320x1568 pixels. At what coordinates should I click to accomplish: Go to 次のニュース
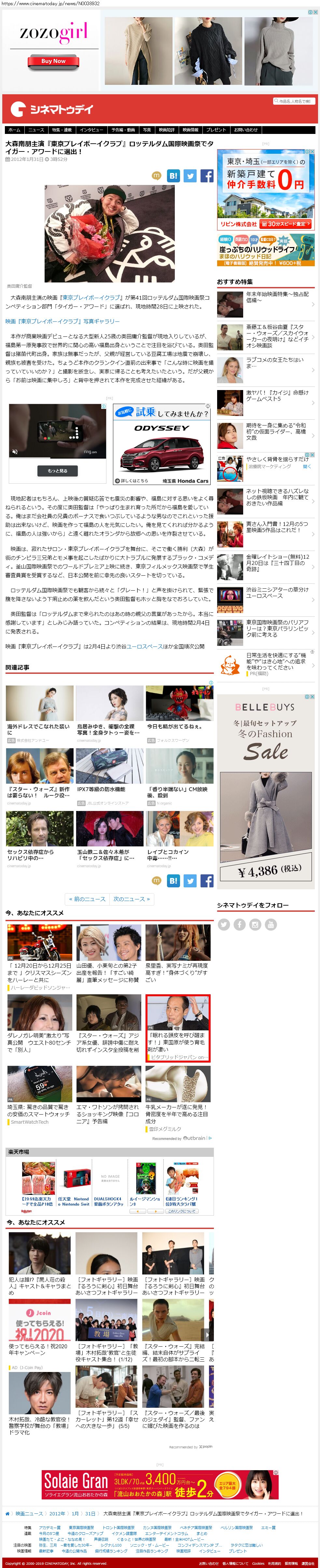click(x=131, y=899)
